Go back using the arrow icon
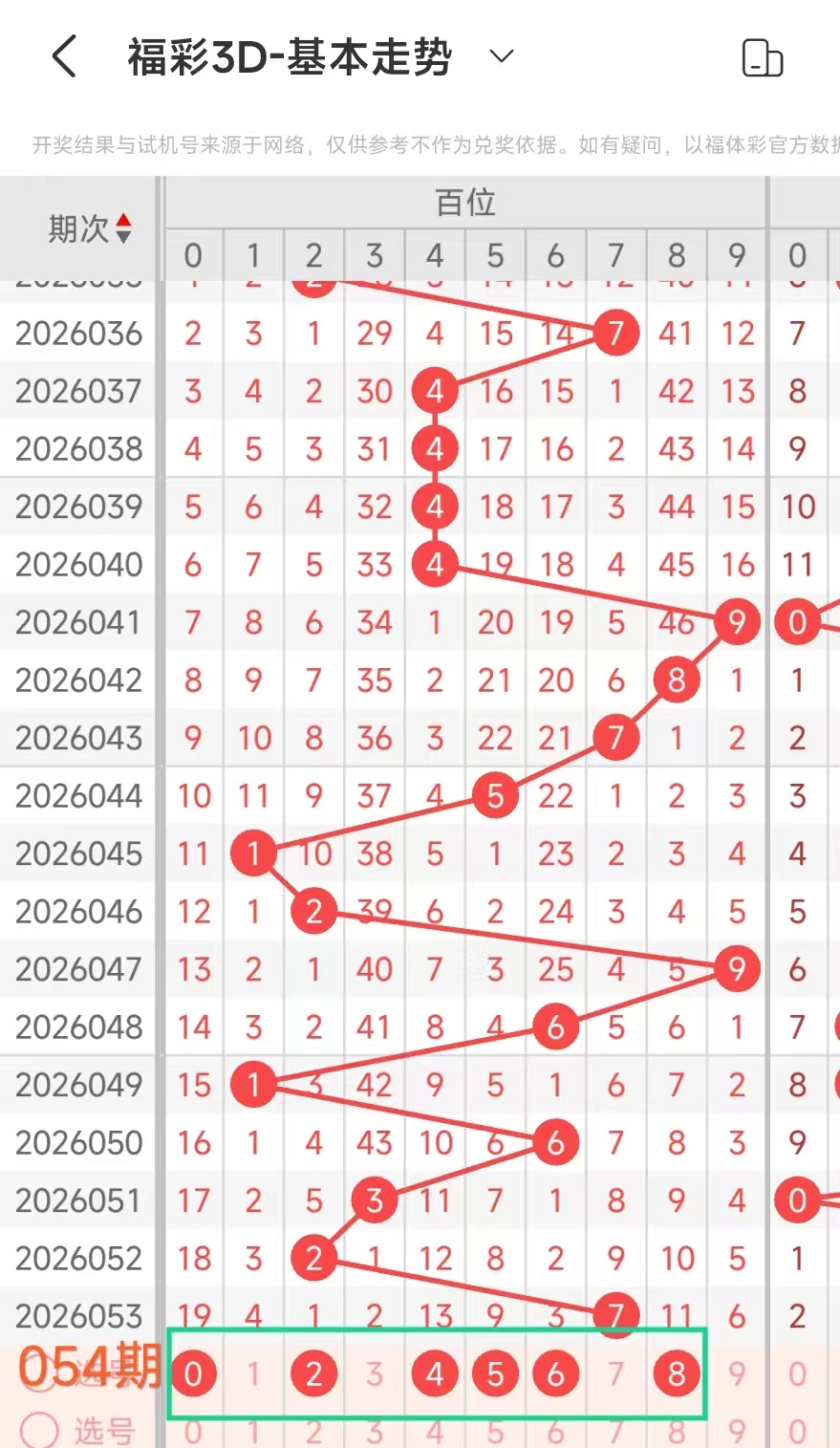840x1448 pixels. 64,57
